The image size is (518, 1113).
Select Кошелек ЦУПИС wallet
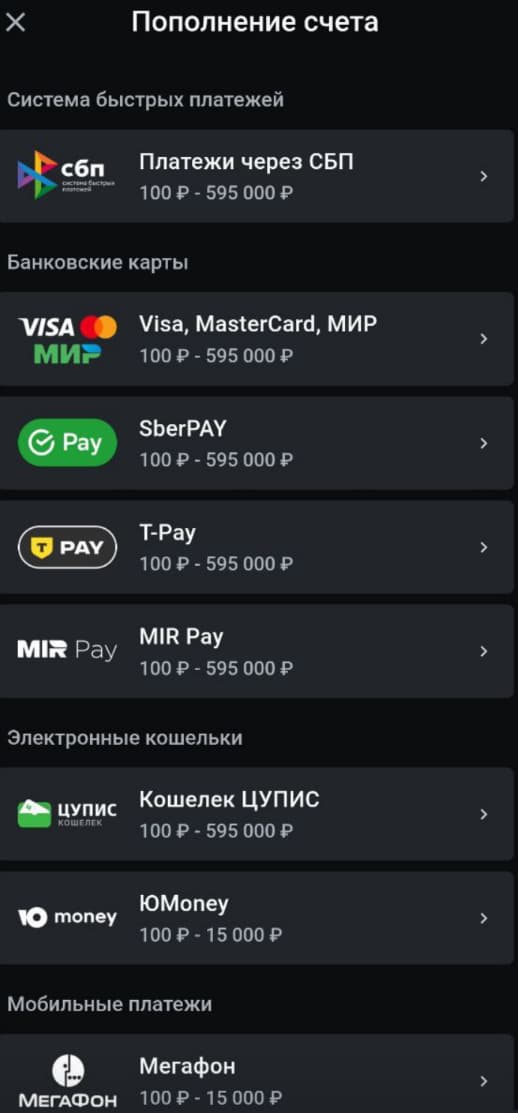coord(256,814)
